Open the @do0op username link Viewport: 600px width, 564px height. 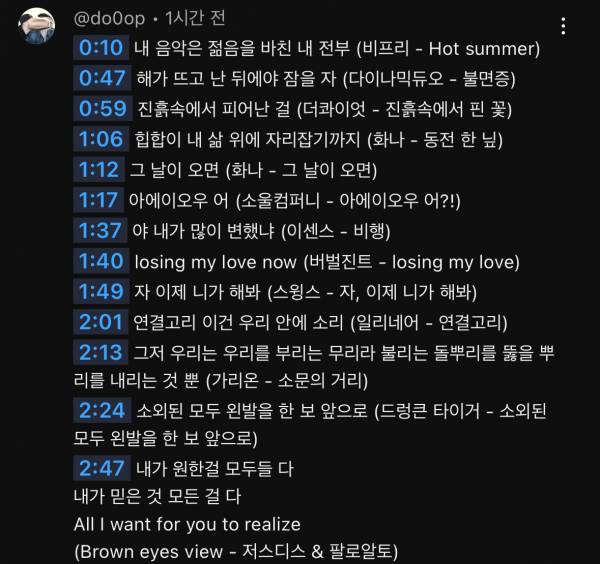pyautogui.click(x=109, y=19)
